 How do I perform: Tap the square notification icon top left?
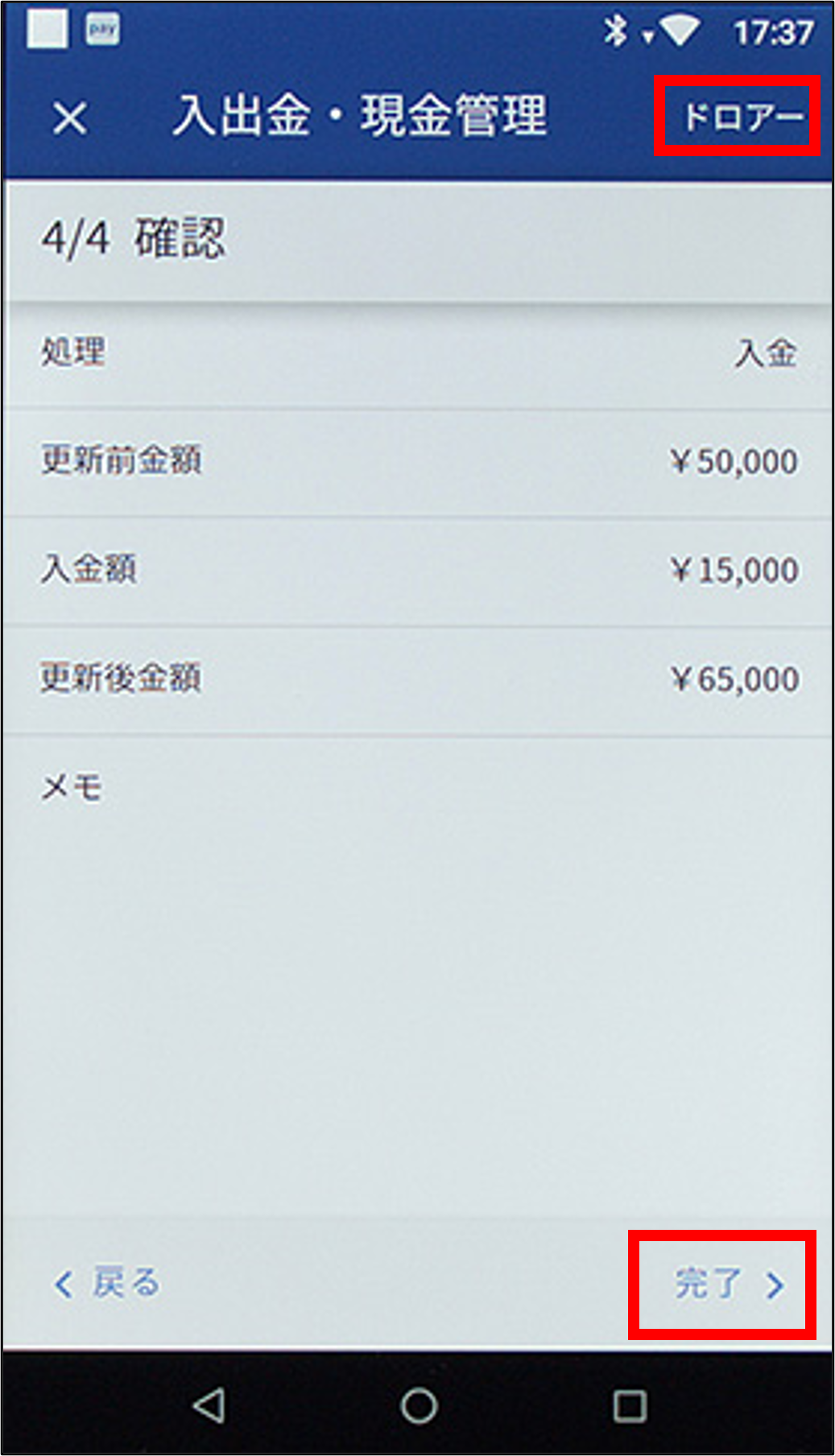click(50, 28)
